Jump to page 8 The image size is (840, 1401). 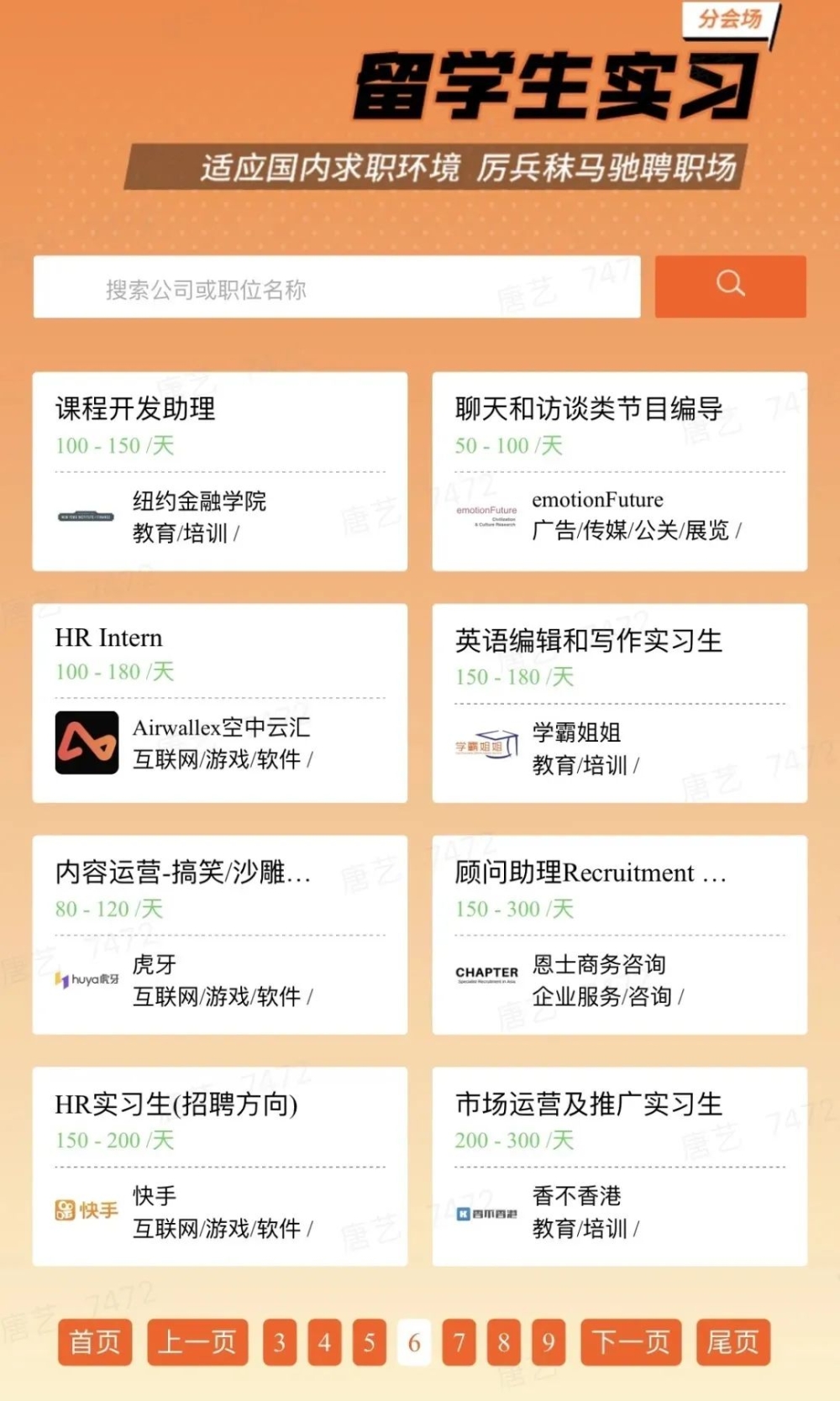tap(503, 1342)
